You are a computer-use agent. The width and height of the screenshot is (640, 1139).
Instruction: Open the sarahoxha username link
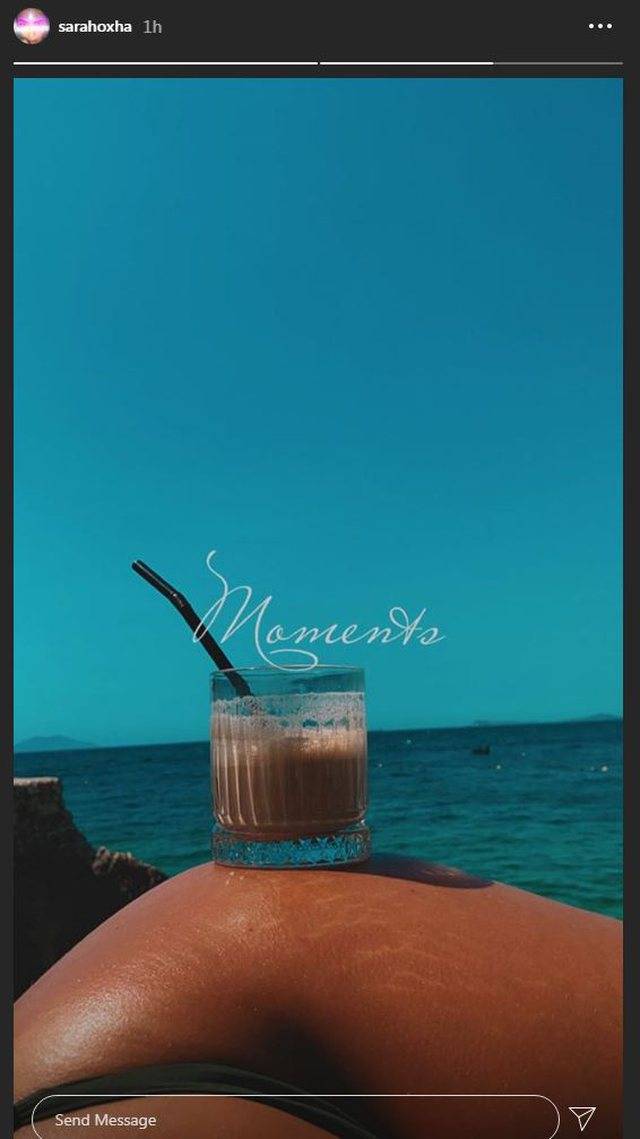tap(95, 27)
